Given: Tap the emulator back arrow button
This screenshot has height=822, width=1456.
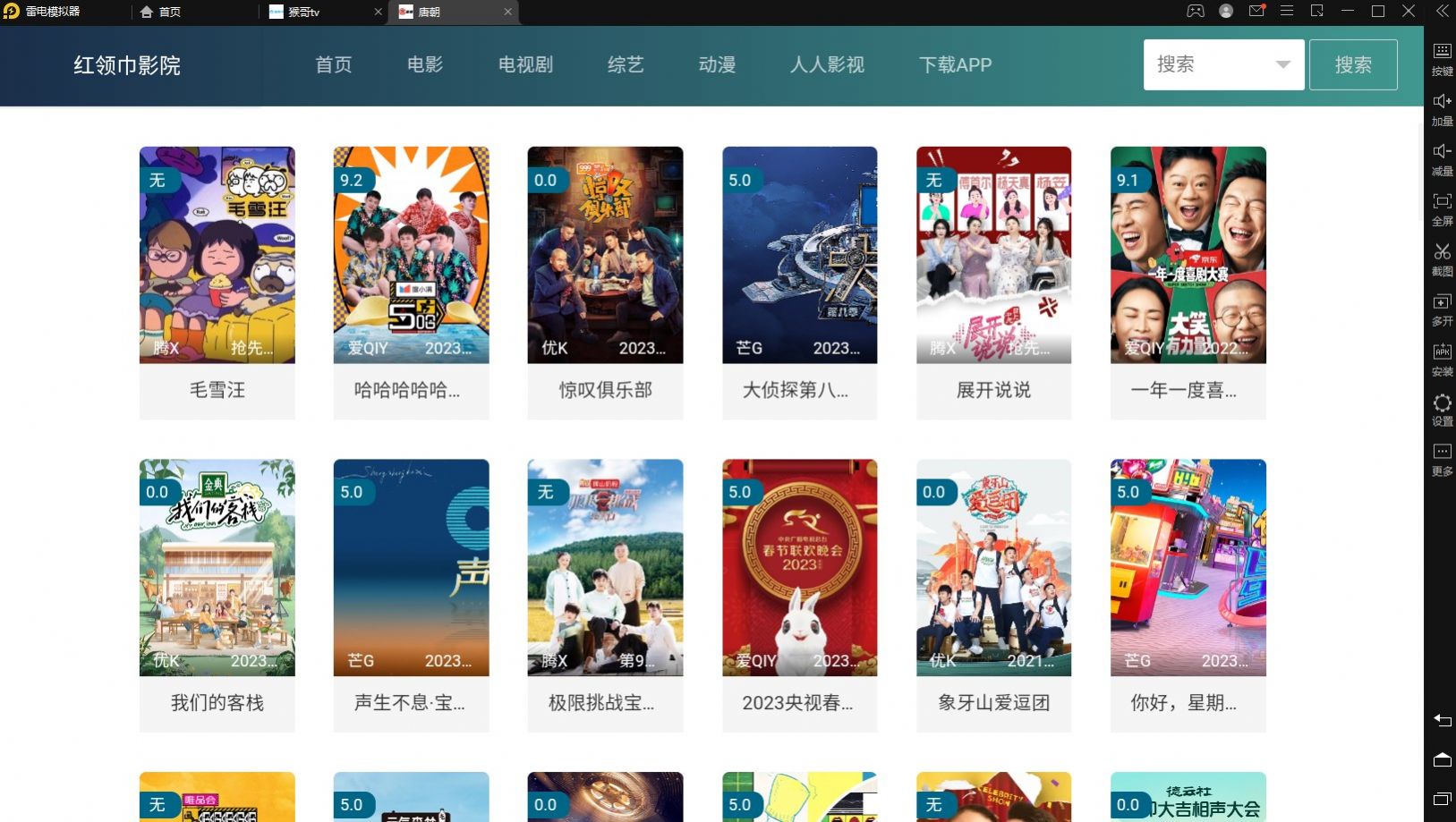Looking at the screenshot, I should [1442, 720].
